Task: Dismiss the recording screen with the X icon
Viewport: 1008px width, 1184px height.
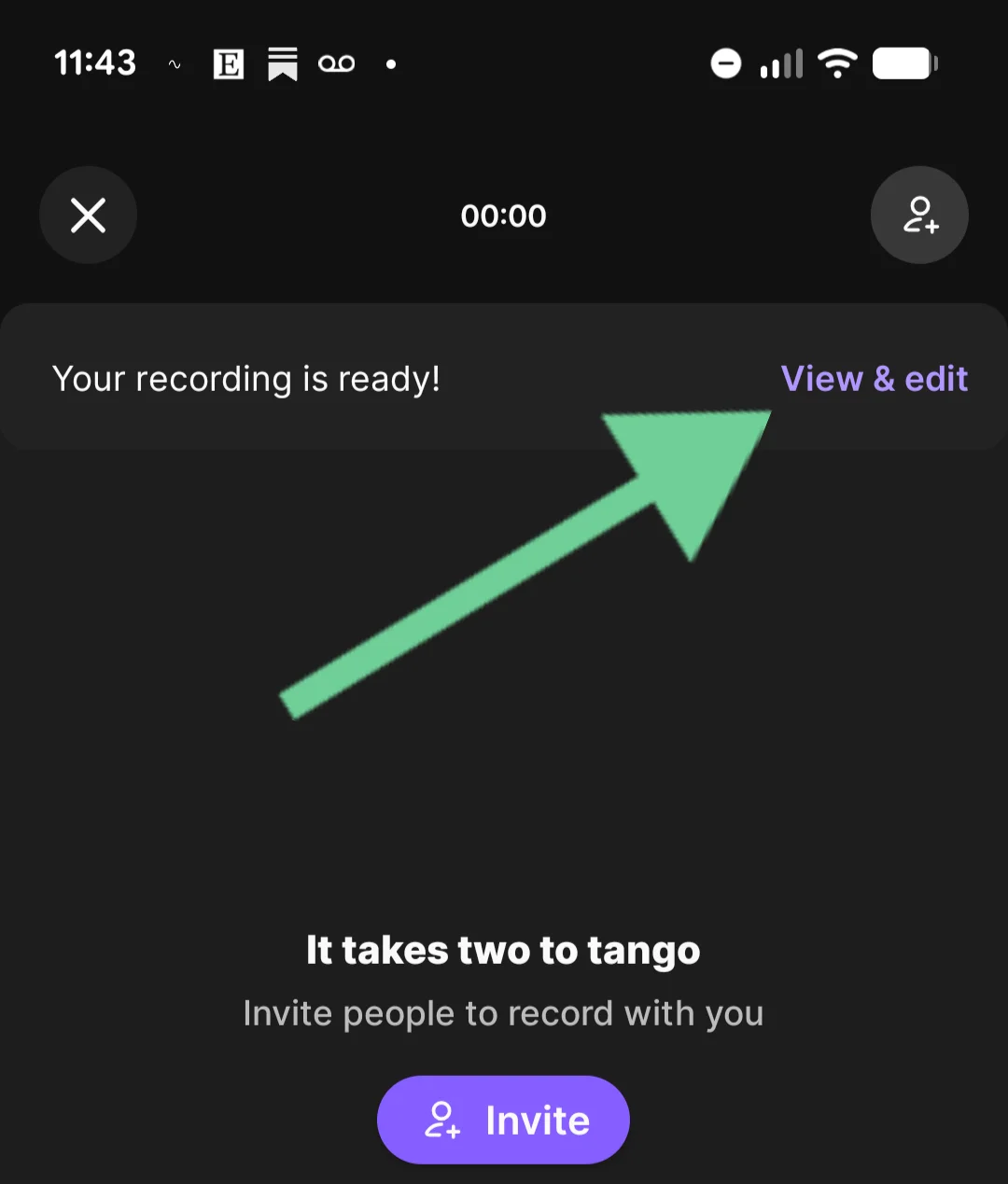Action: [88, 215]
